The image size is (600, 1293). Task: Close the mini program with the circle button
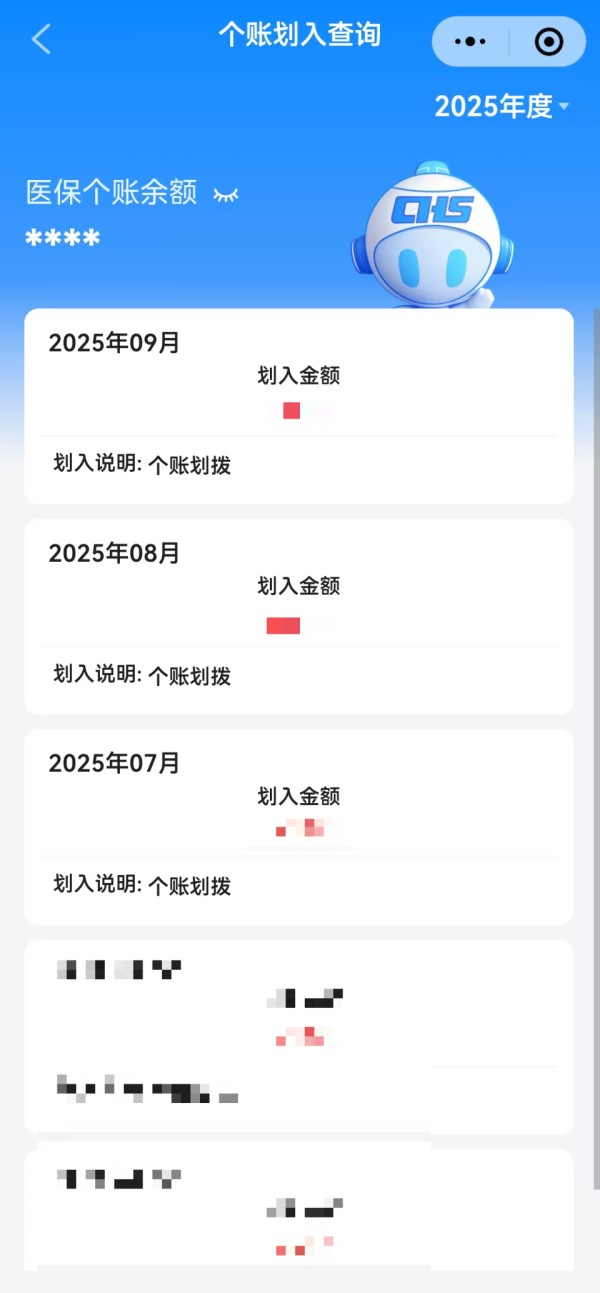point(549,41)
